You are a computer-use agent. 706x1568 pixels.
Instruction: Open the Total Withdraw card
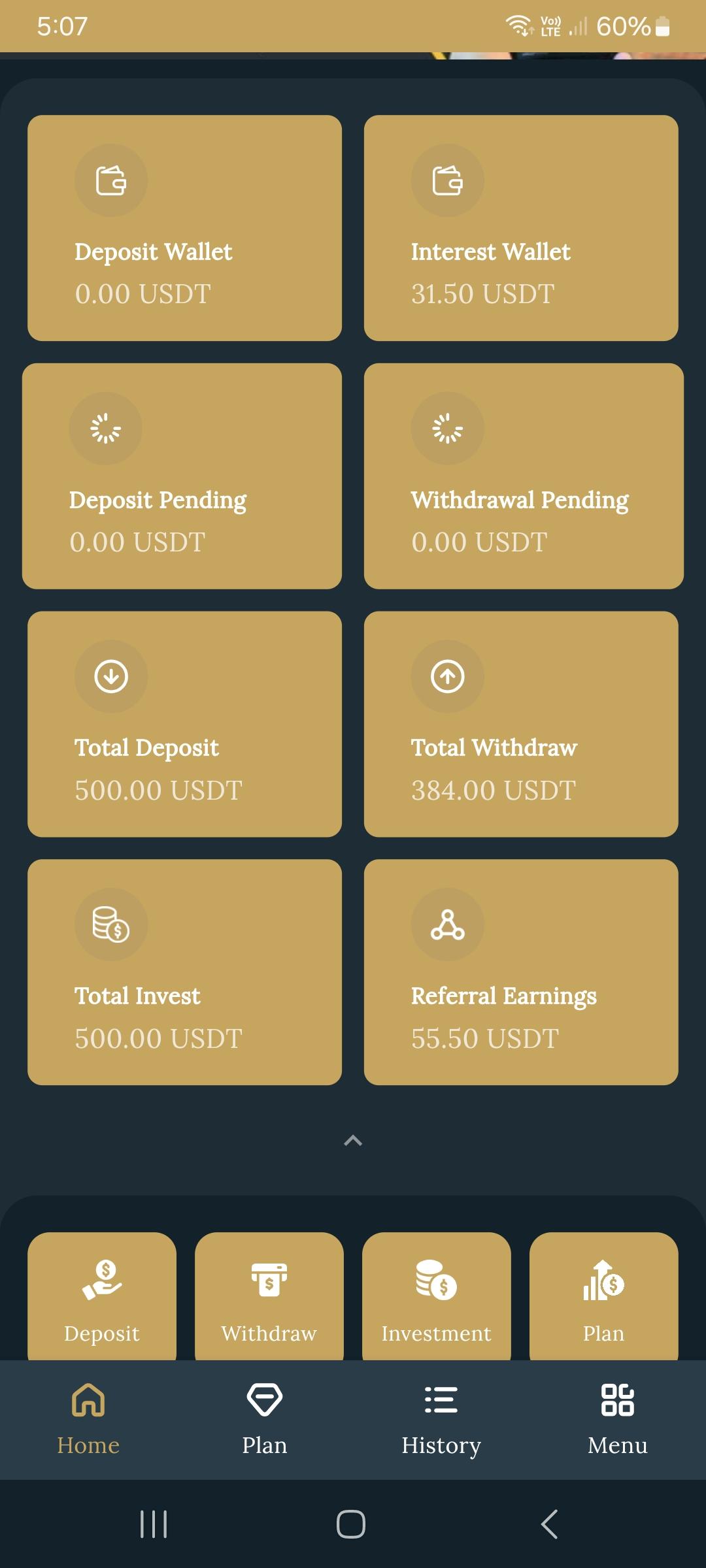point(520,724)
